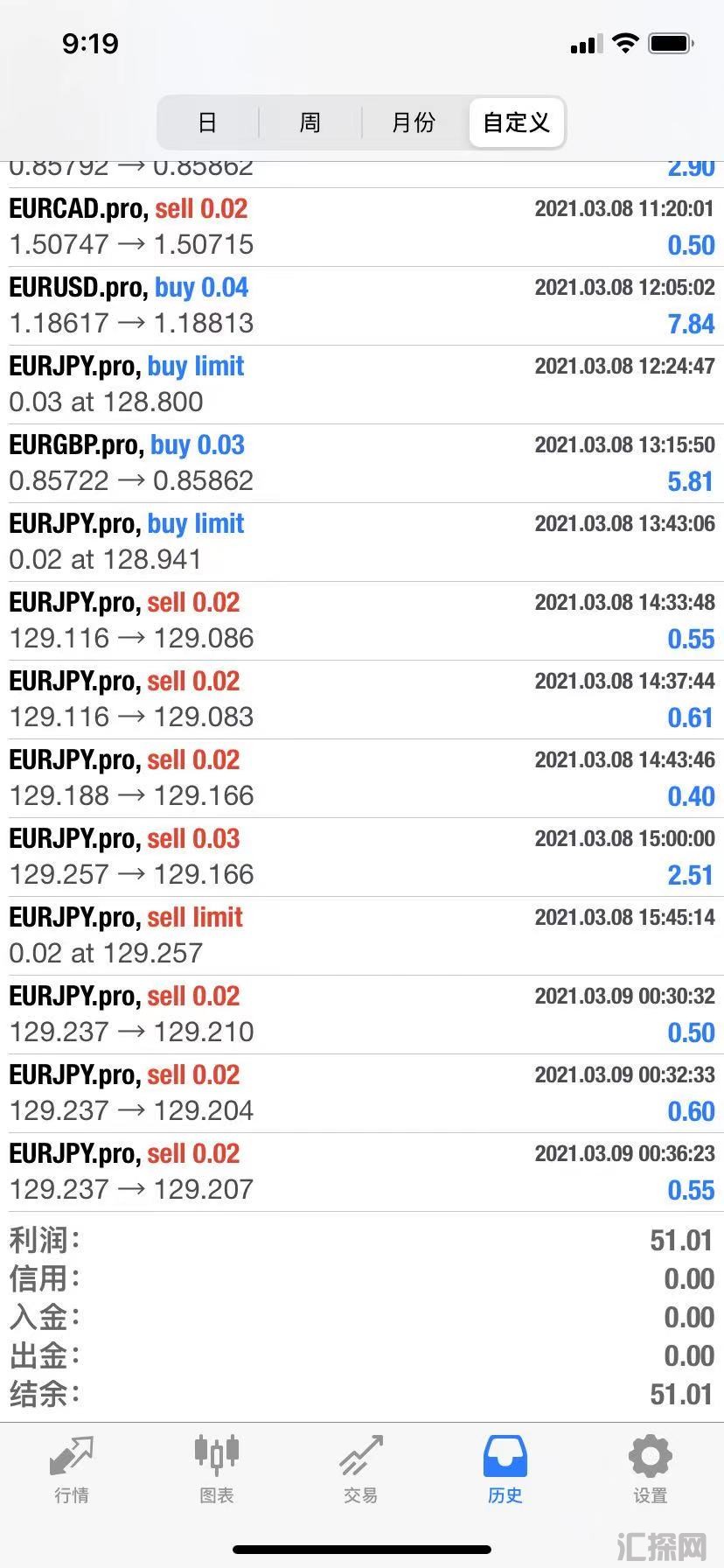Open the 设置 settings tab
724x1568 pixels.
pyautogui.click(x=650, y=1470)
